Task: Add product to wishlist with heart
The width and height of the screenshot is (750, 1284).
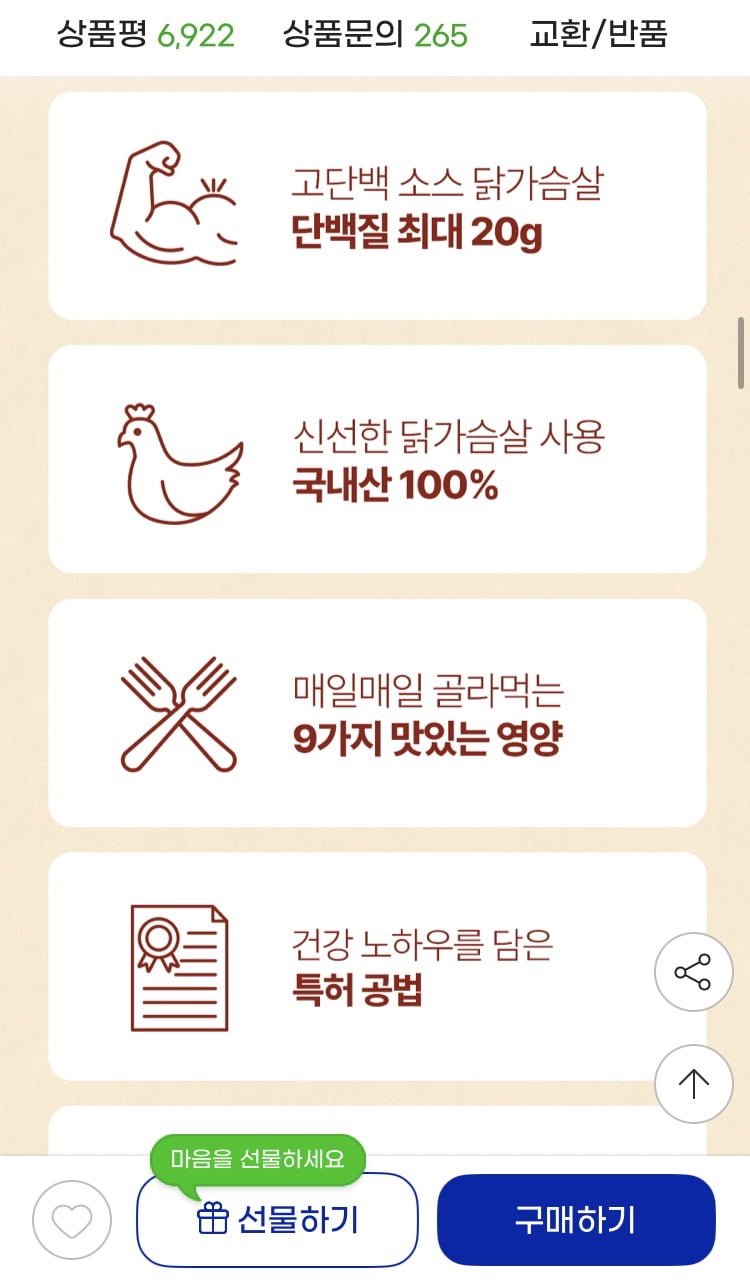Action: click(72, 1220)
